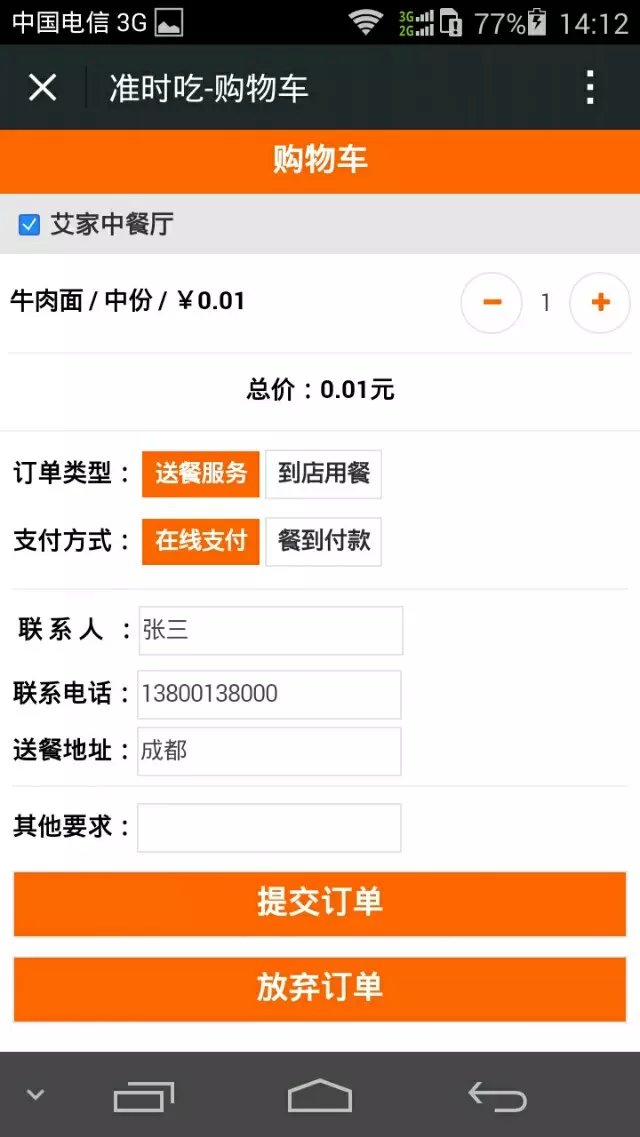Decrease 牛肉面 quantity with minus

click(491, 302)
